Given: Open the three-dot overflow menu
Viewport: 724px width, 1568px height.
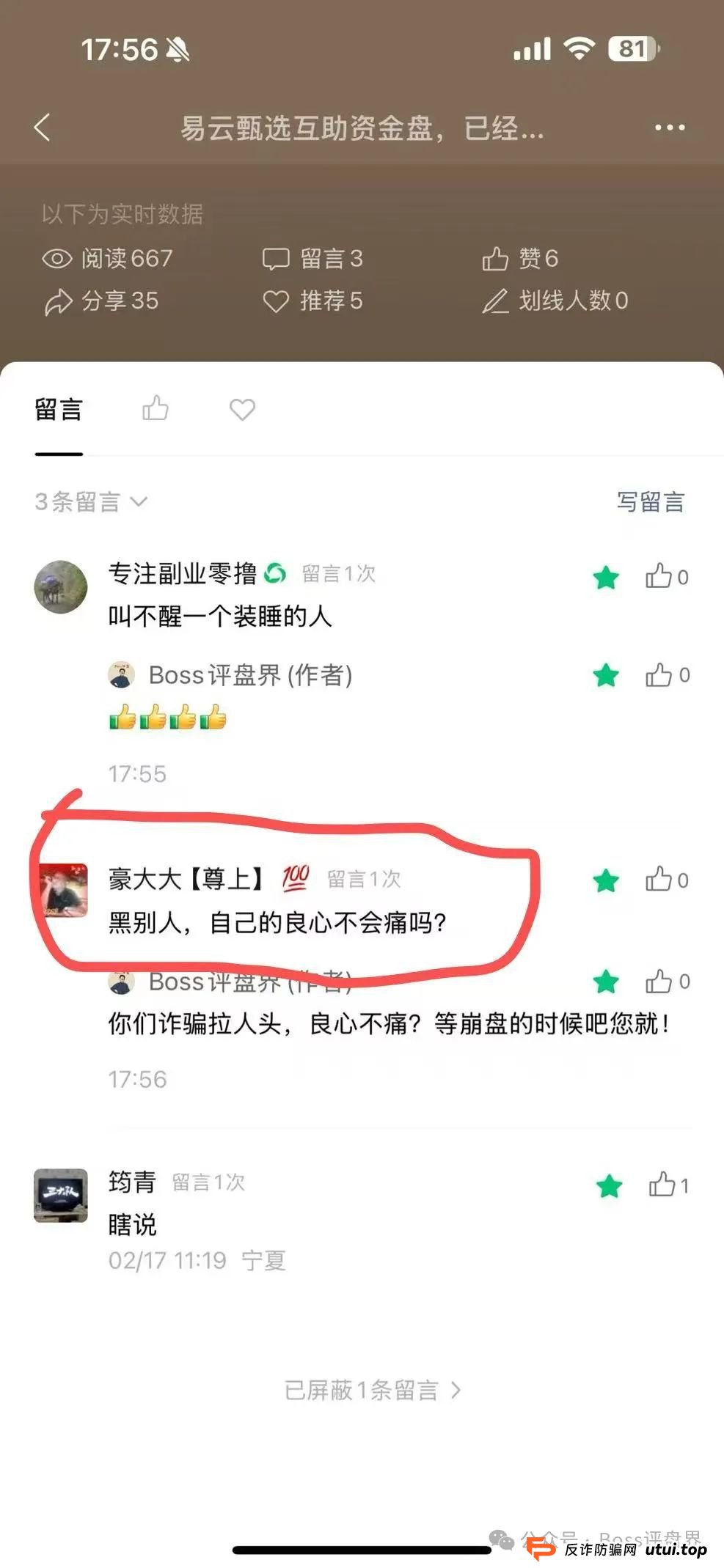Looking at the screenshot, I should [669, 128].
